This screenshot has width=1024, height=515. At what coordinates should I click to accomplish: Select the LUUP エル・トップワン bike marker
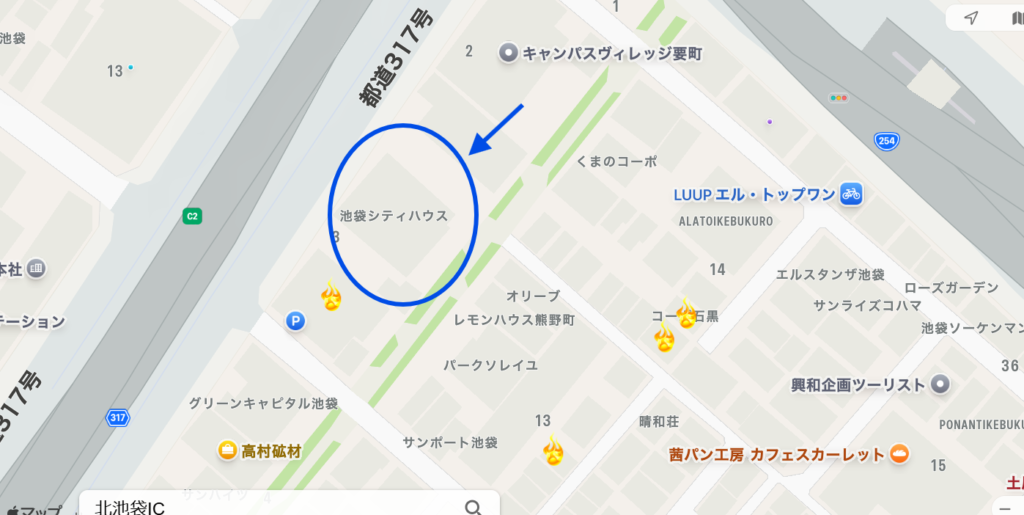(x=851, y=193)
